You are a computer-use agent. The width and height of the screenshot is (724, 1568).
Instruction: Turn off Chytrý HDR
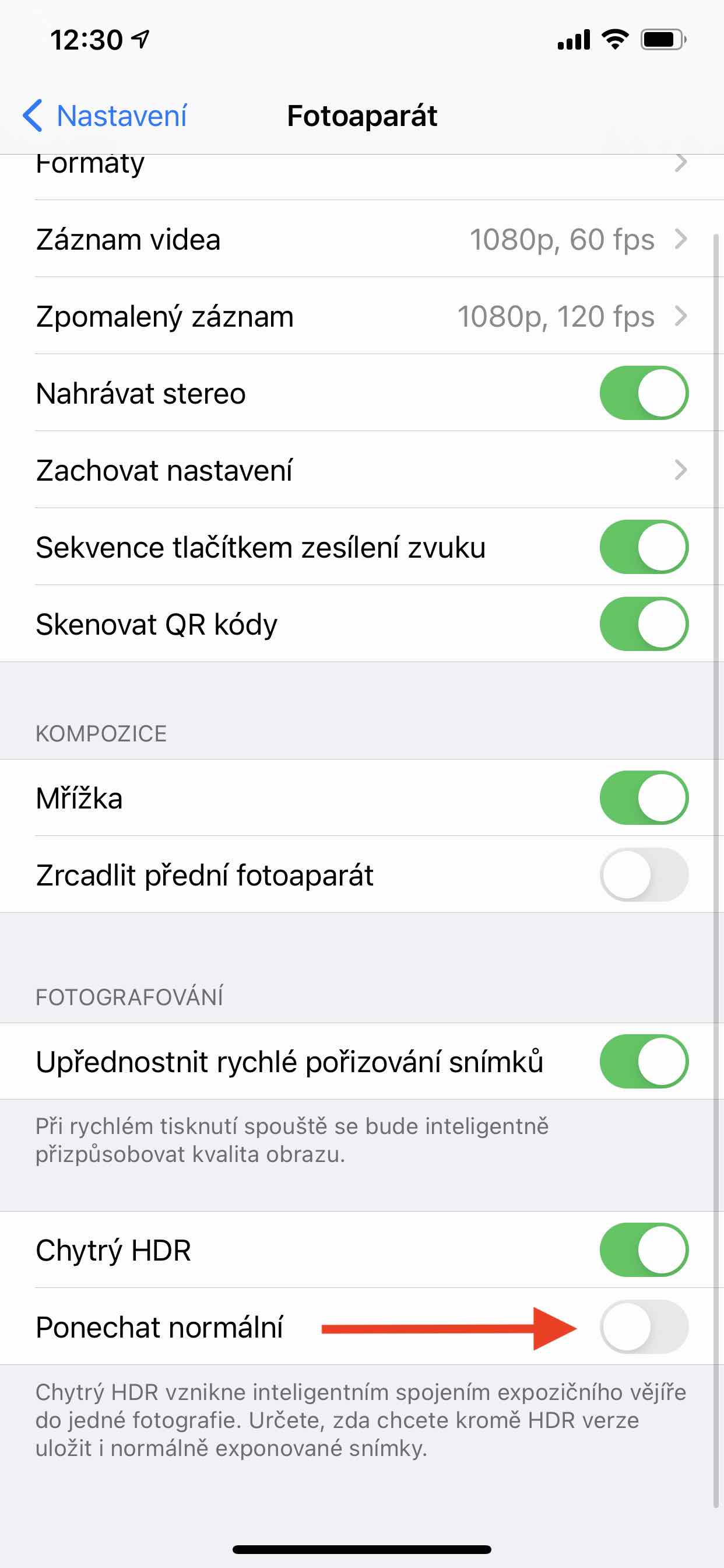(x=644, y=1249)
